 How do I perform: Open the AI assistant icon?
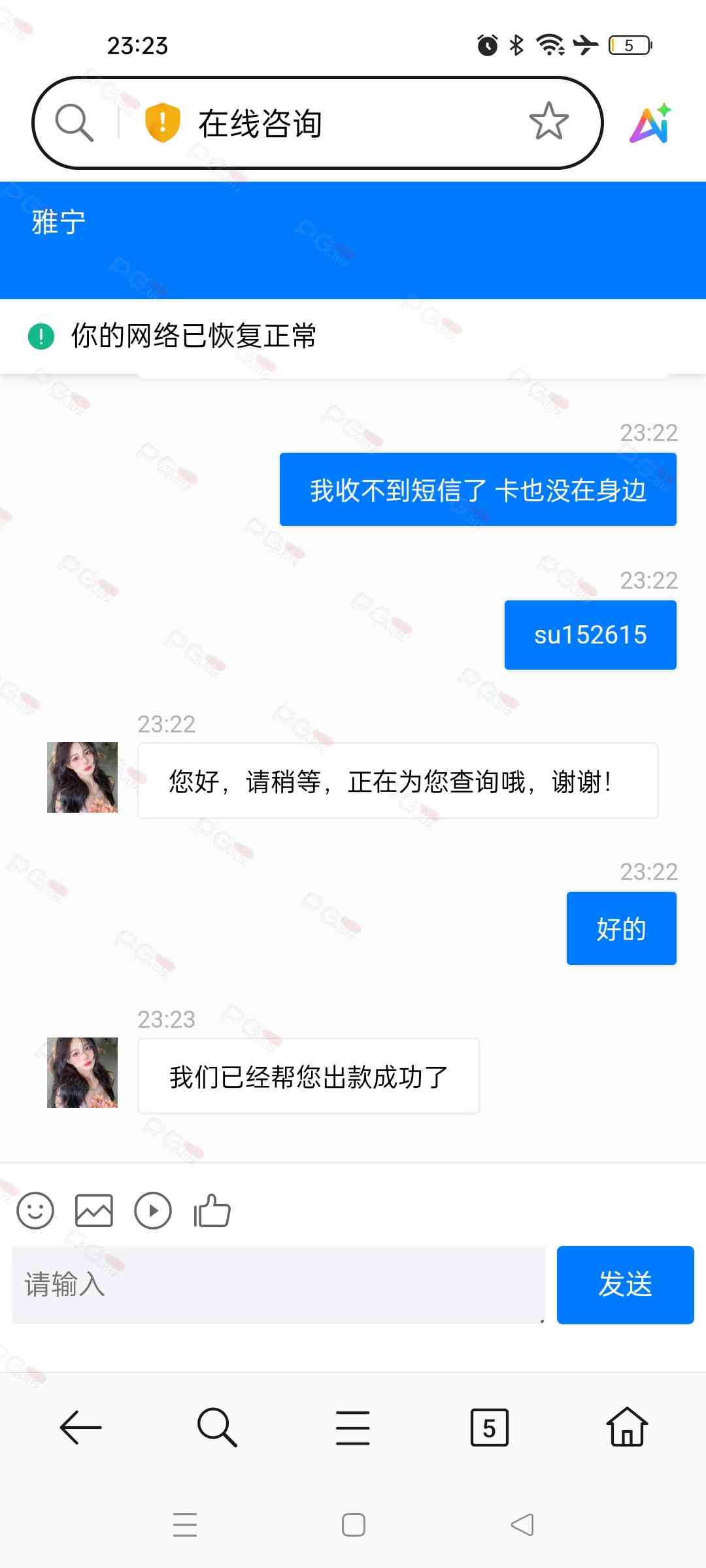tap(651, 123)
